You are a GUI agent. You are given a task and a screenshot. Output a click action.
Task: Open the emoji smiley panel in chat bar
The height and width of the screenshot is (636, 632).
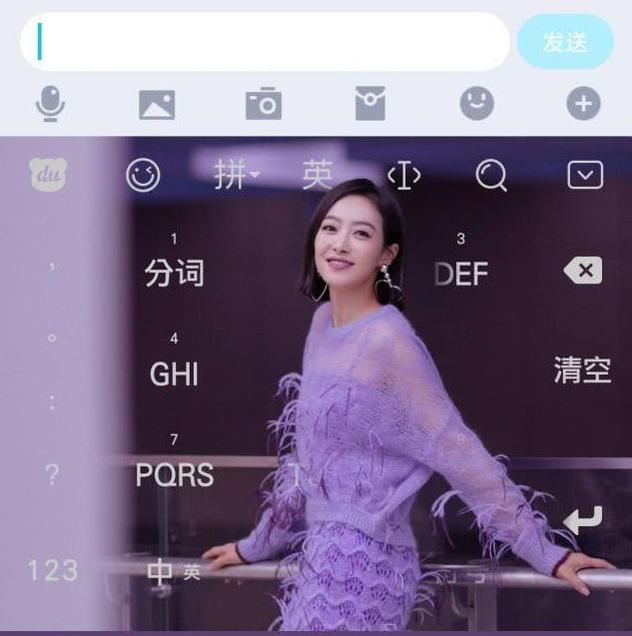[477, 103]
